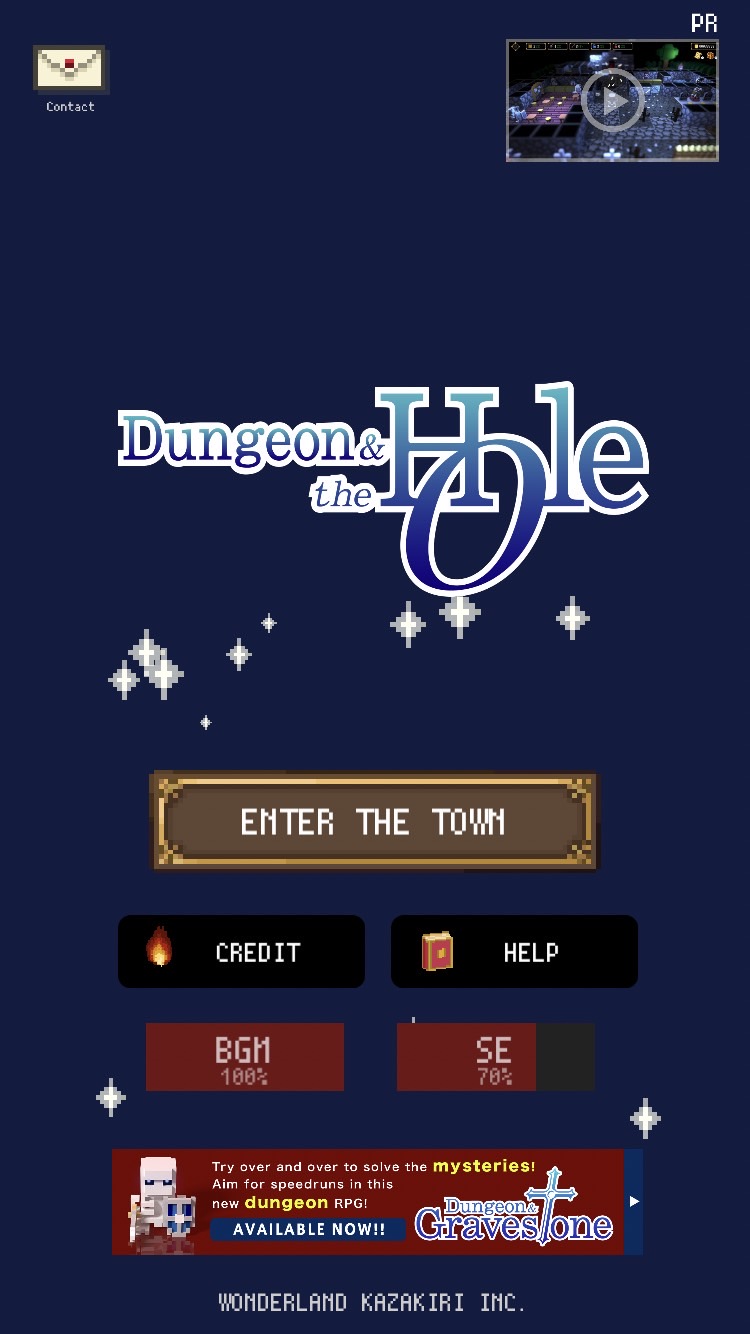Screen dimensions: 750x1334
Task: Open the PR gameplay preview thumbnail
Action: coord(612,100)
